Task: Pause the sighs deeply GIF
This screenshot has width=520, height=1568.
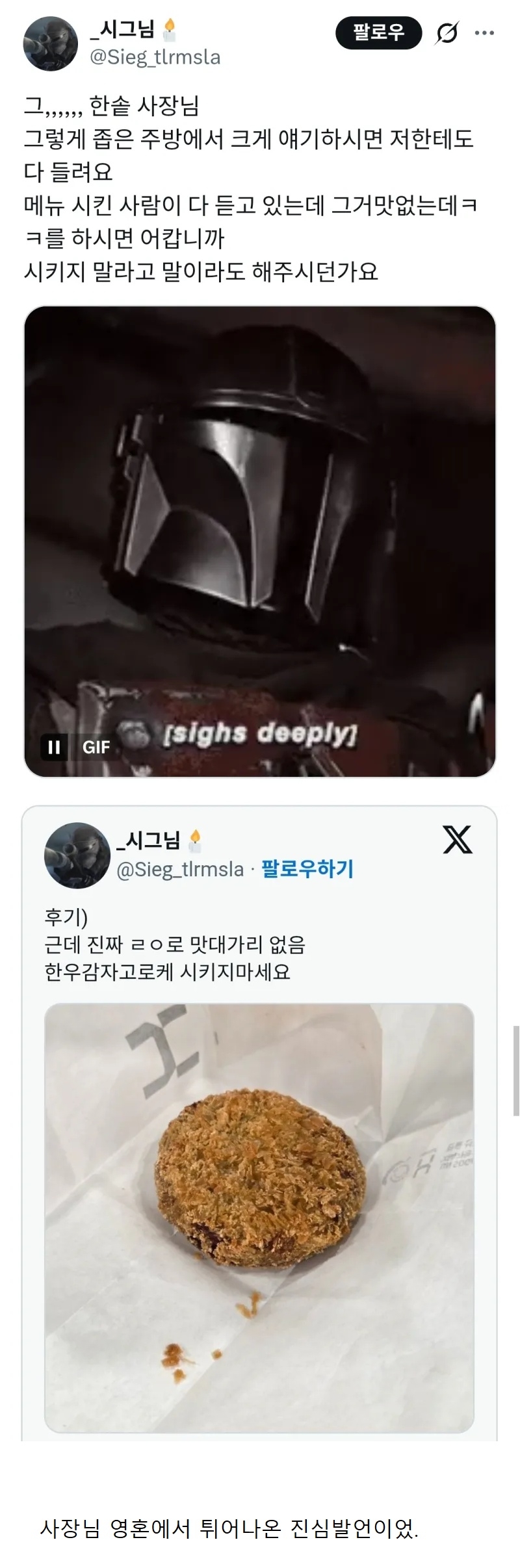Action: [54, 747]
